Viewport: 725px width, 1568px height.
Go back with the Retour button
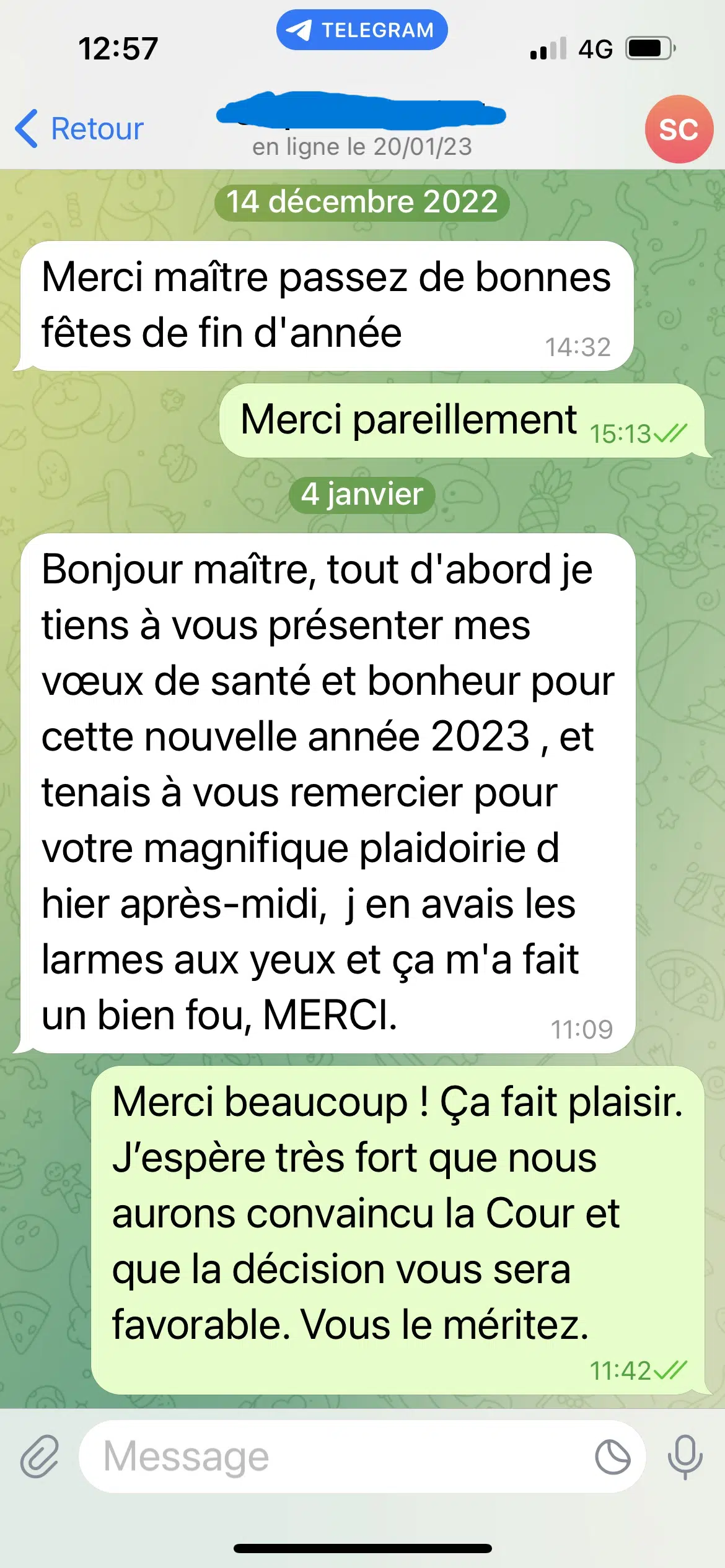pyautogui.click(x=79, y=129)
